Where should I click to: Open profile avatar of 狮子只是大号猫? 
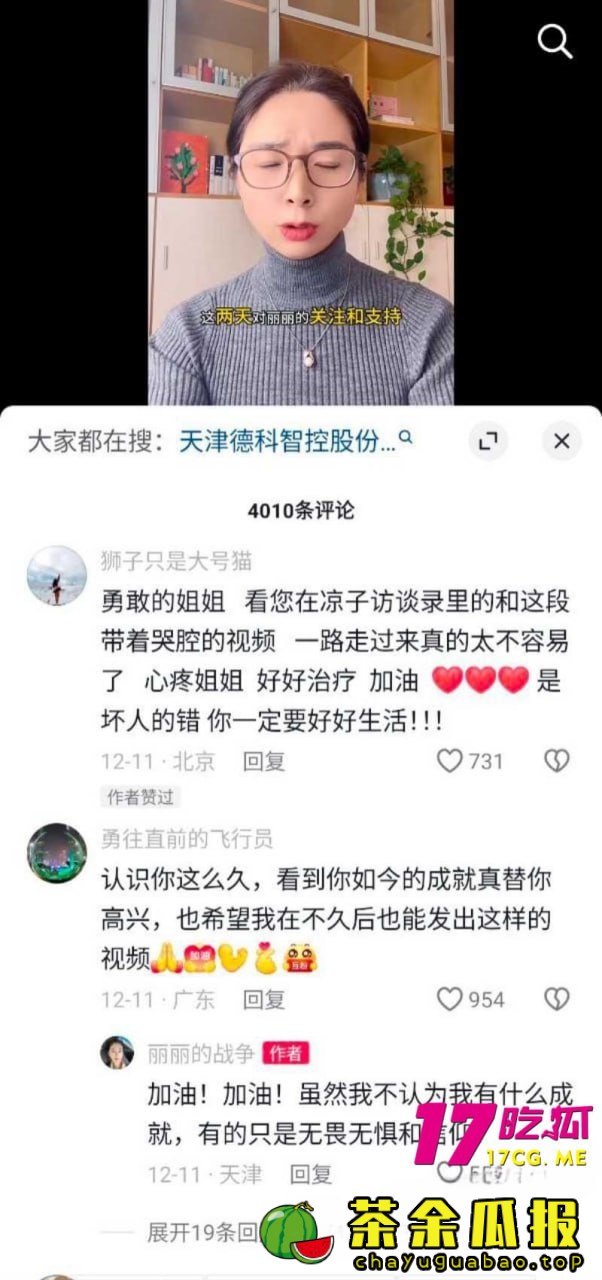(x=56, y=575)
